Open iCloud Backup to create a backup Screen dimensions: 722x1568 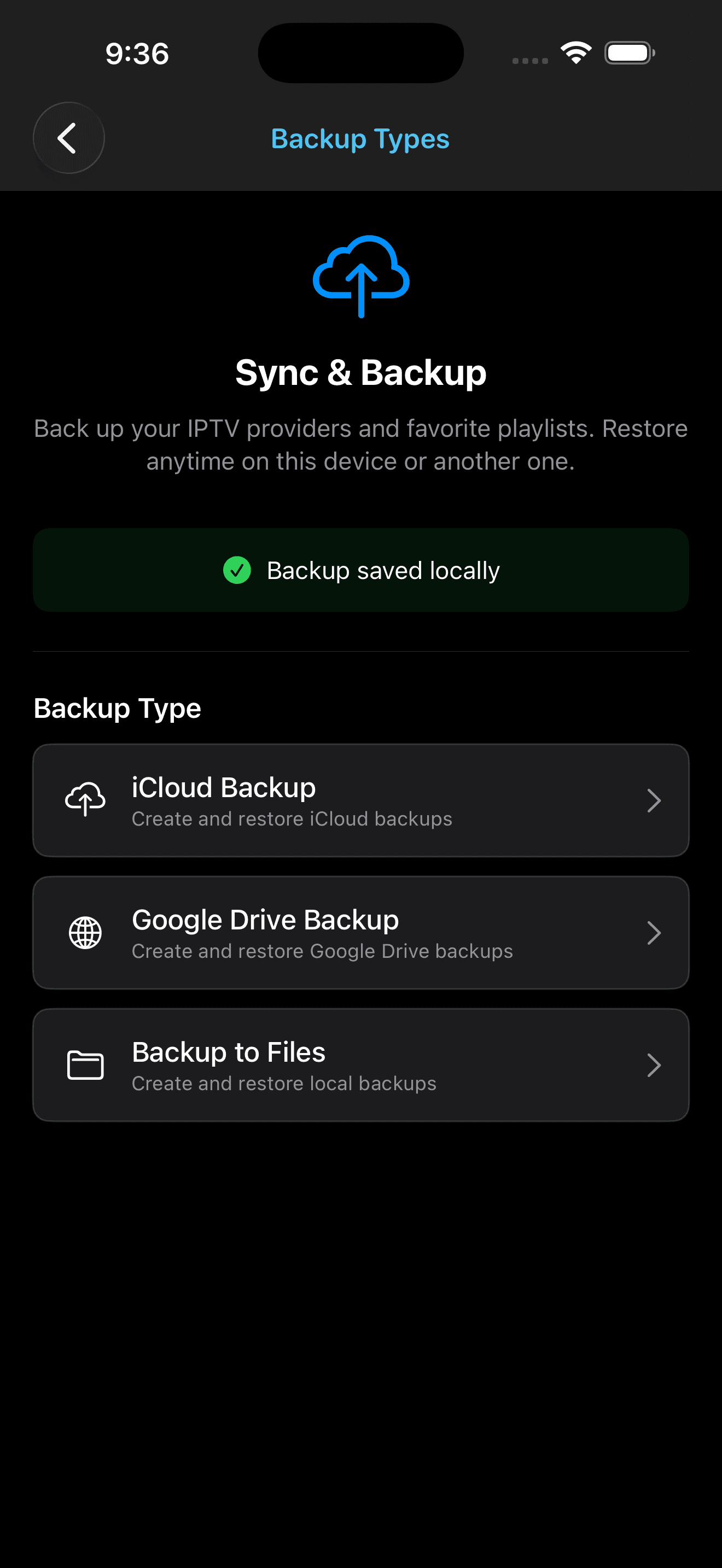click(361, 800)
